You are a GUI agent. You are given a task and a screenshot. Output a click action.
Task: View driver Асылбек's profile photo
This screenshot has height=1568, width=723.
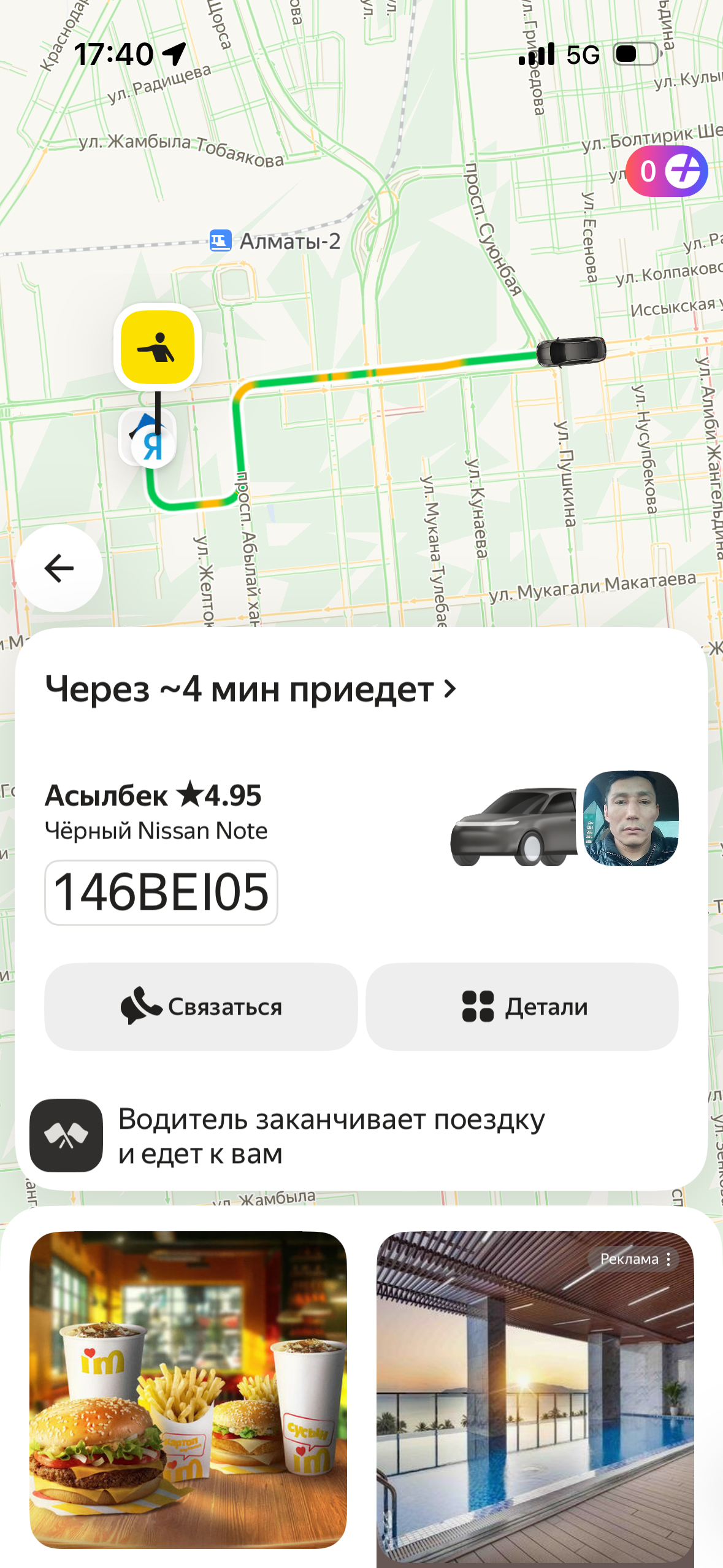coord(630,818)
